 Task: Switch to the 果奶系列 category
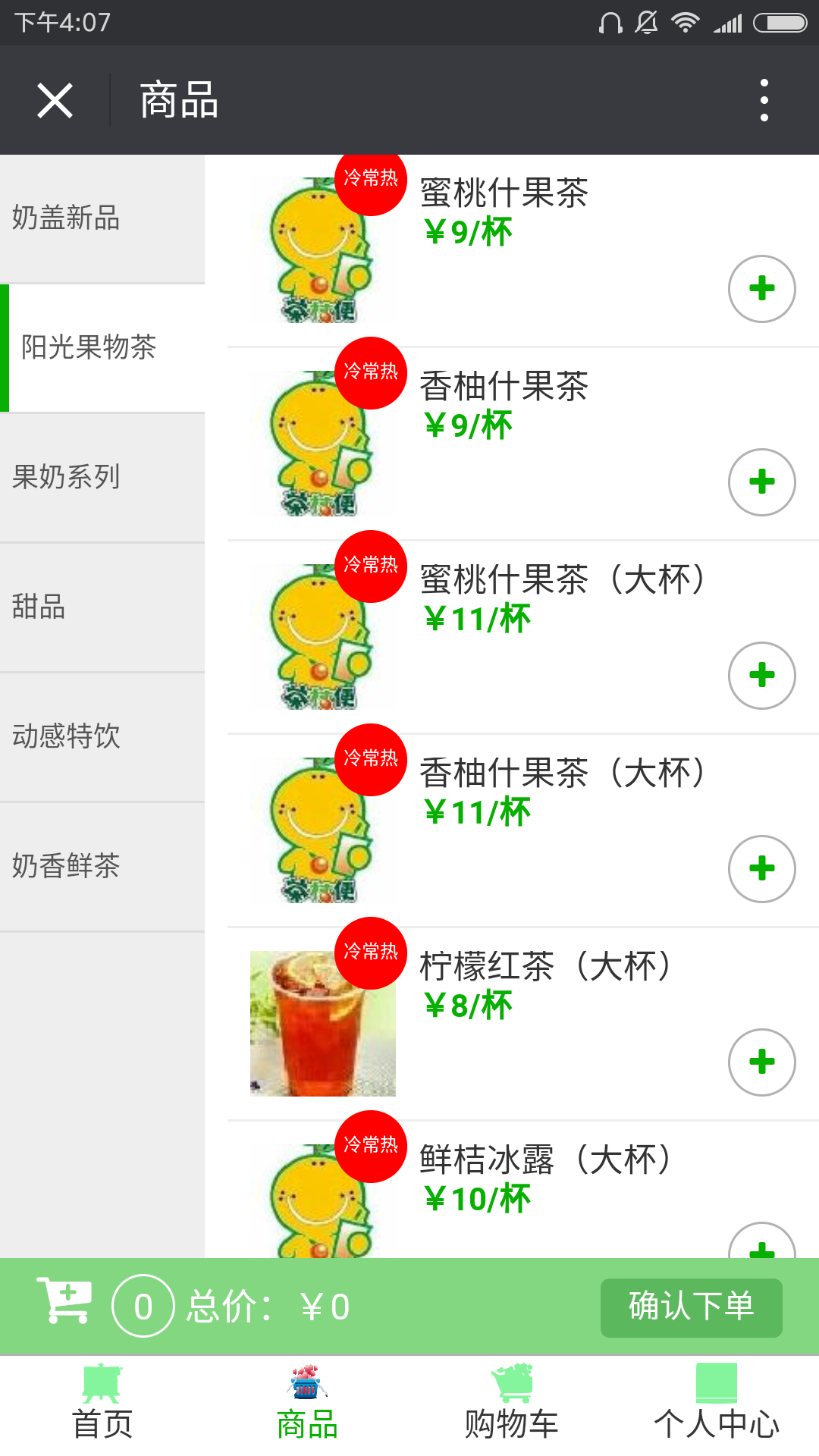point(102,478)
